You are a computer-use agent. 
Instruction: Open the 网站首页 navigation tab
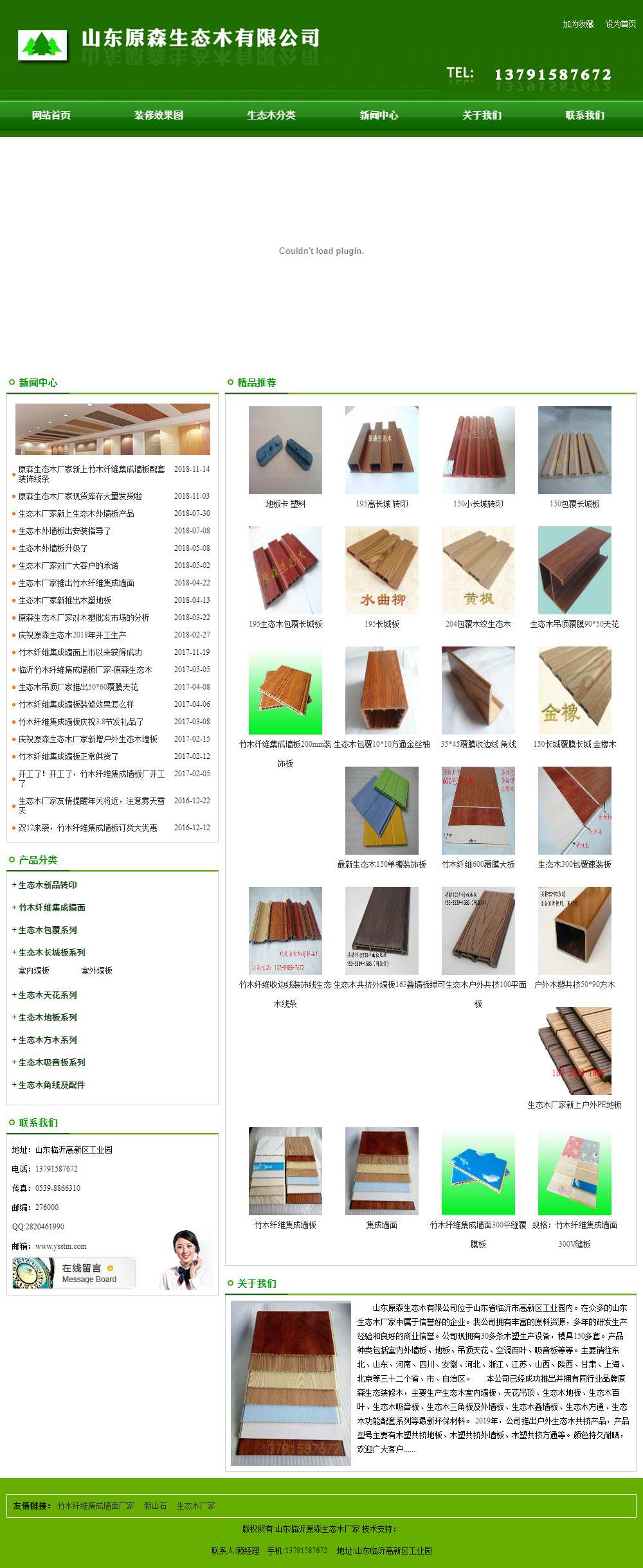51,115
